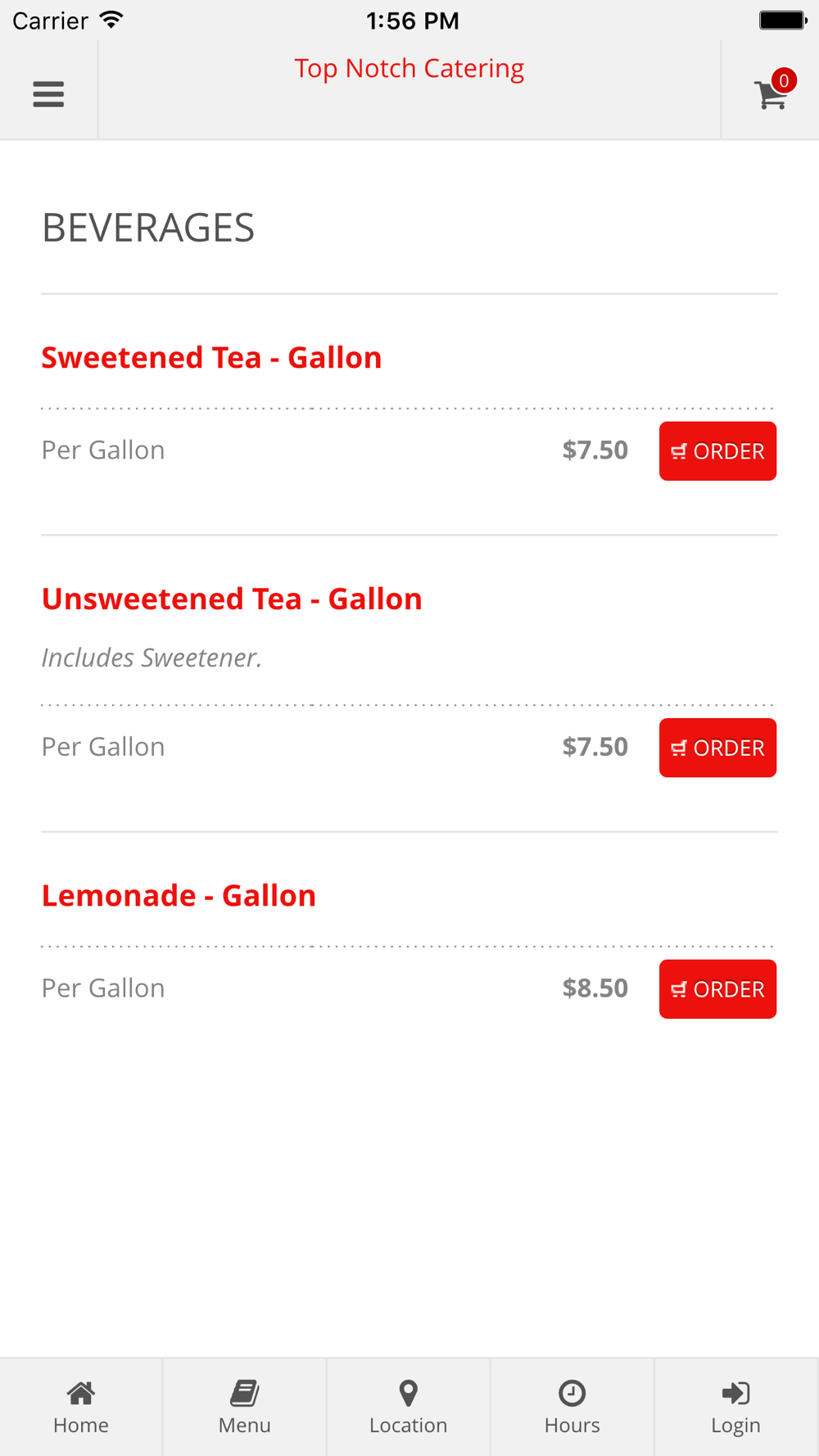819x1456 pixels.
Task: Order Lemonade gallon
Action: tap(717, 989)
